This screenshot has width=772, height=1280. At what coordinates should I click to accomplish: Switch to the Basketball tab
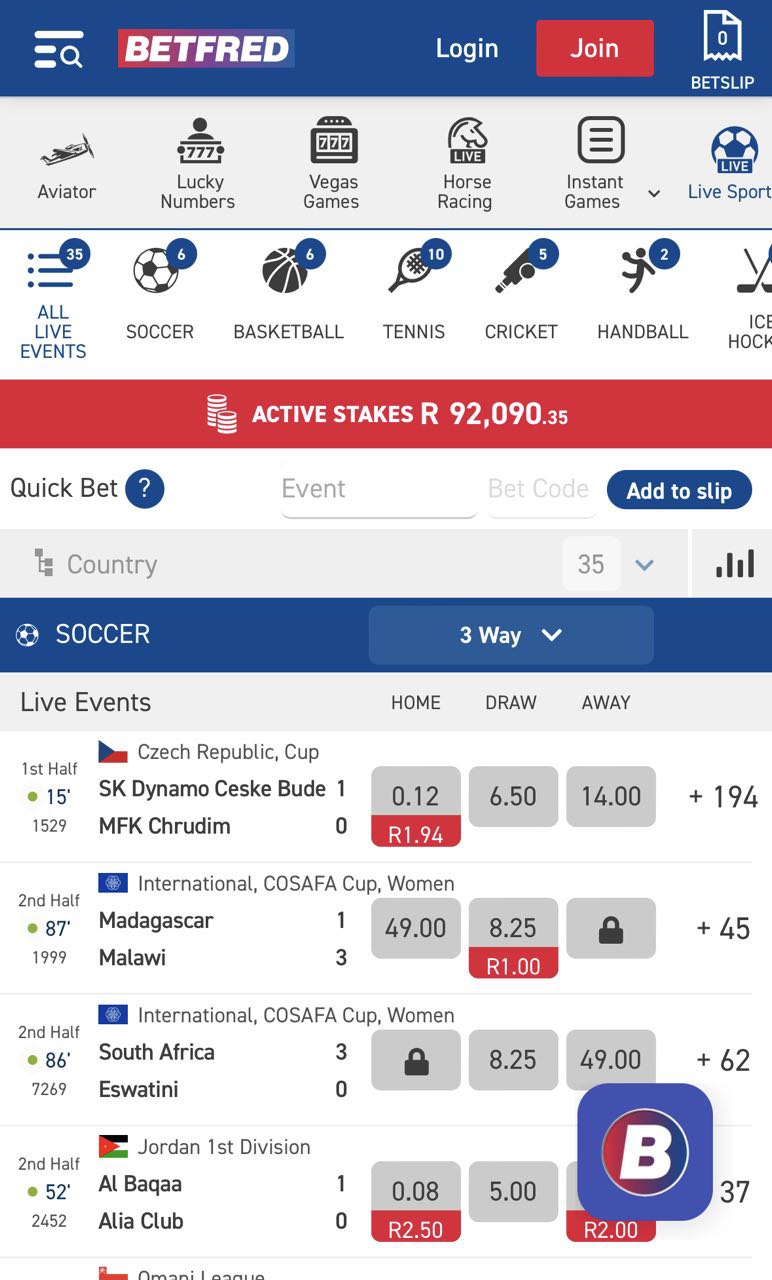tap(288, 292)
